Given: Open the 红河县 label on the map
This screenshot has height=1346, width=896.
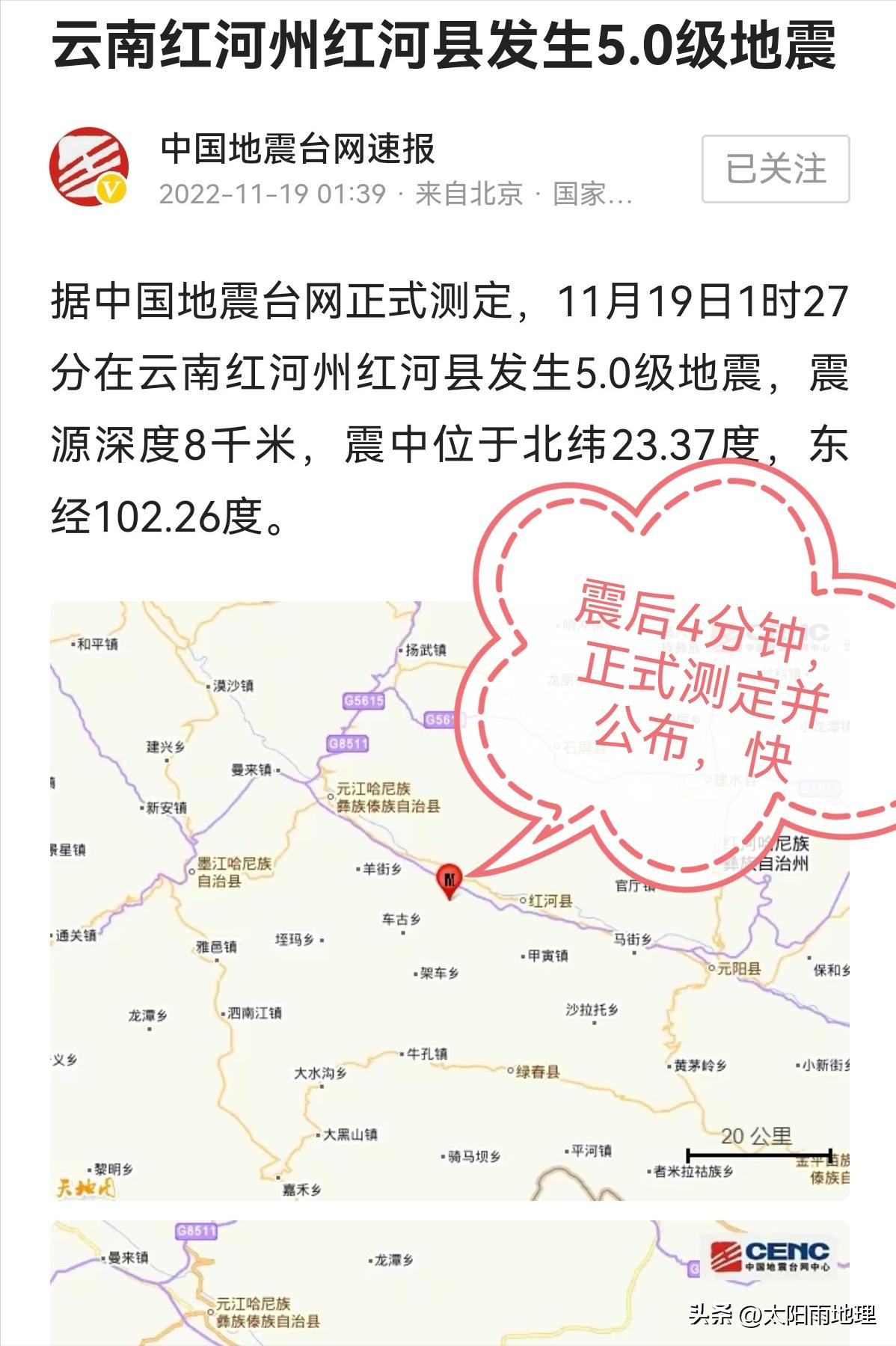Looking at the screenshot, I should [x=551, y=901].
